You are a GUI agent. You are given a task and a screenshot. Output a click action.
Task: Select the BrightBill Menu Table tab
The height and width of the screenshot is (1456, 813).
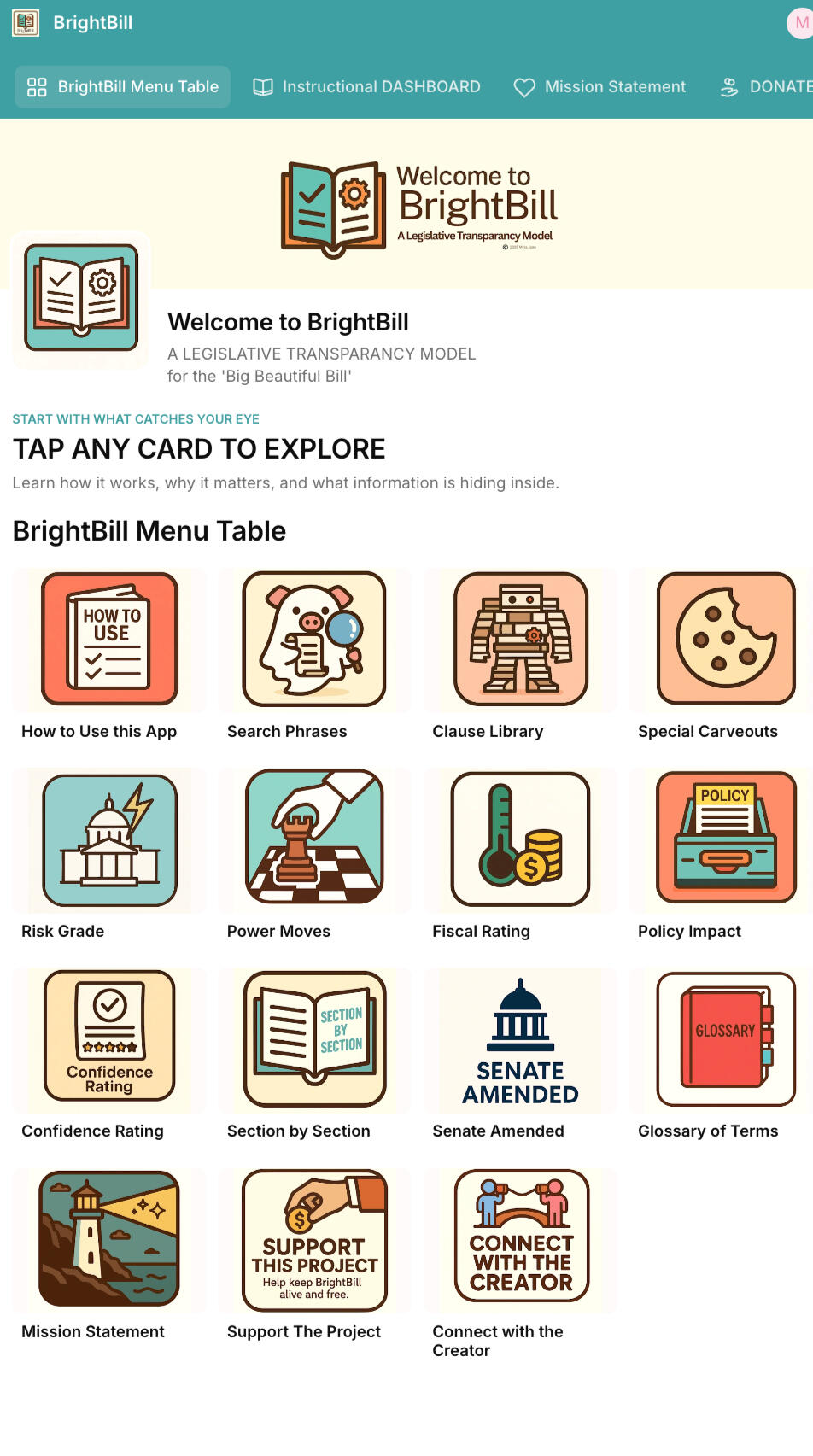(x=123, y=87)
